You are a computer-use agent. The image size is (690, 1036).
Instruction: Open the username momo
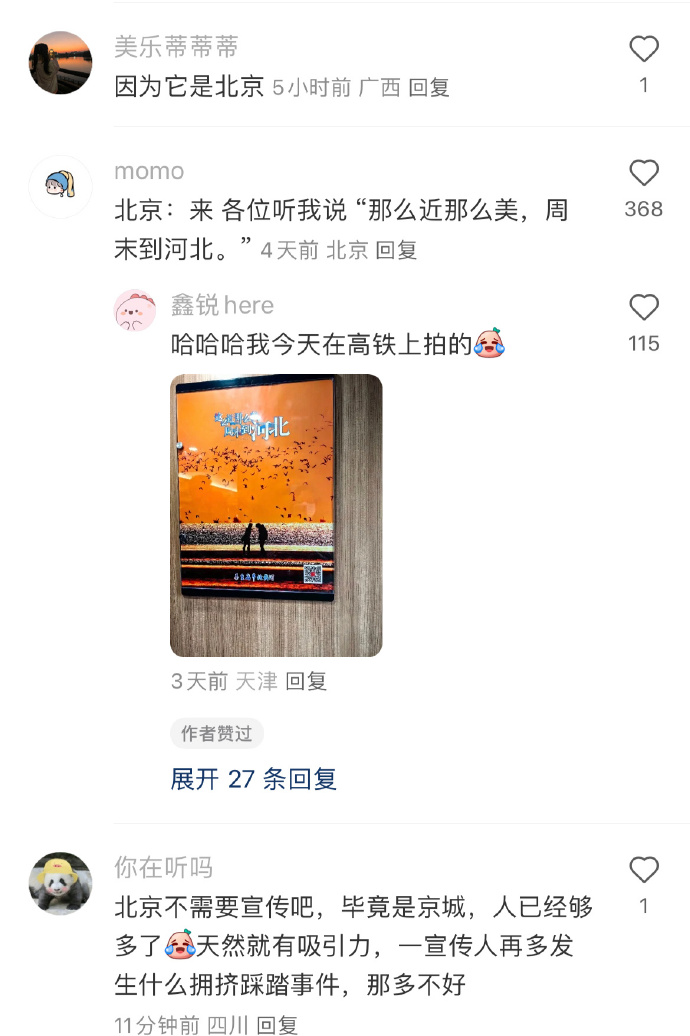tap(149, 171)
